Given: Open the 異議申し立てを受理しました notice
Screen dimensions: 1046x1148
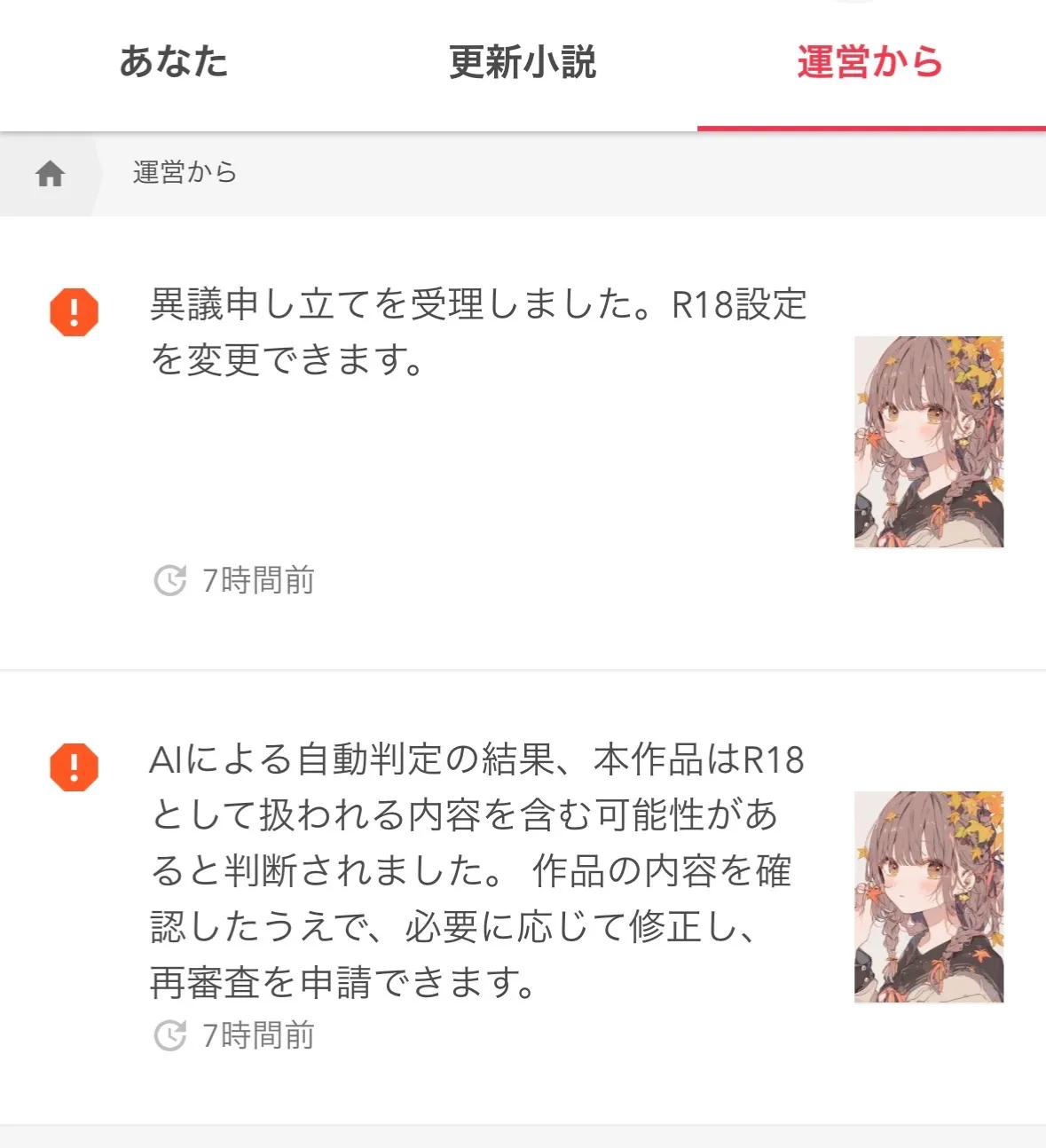Looking at the screenshot, I should pyautogui.click(x=477, y=332).
